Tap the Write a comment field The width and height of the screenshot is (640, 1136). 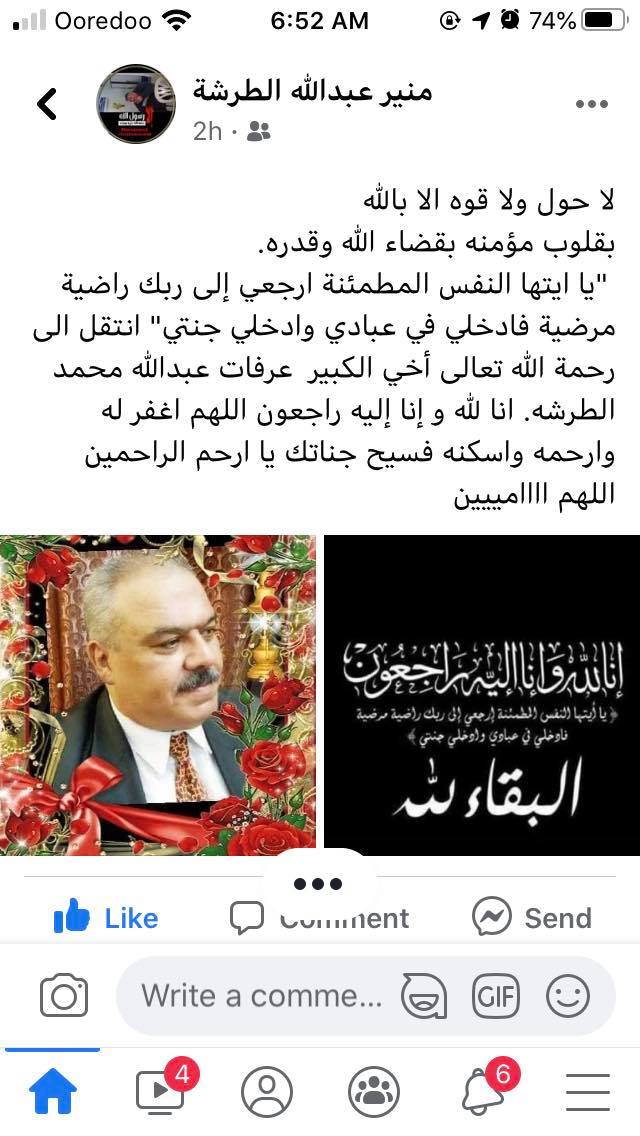point(262,996)
